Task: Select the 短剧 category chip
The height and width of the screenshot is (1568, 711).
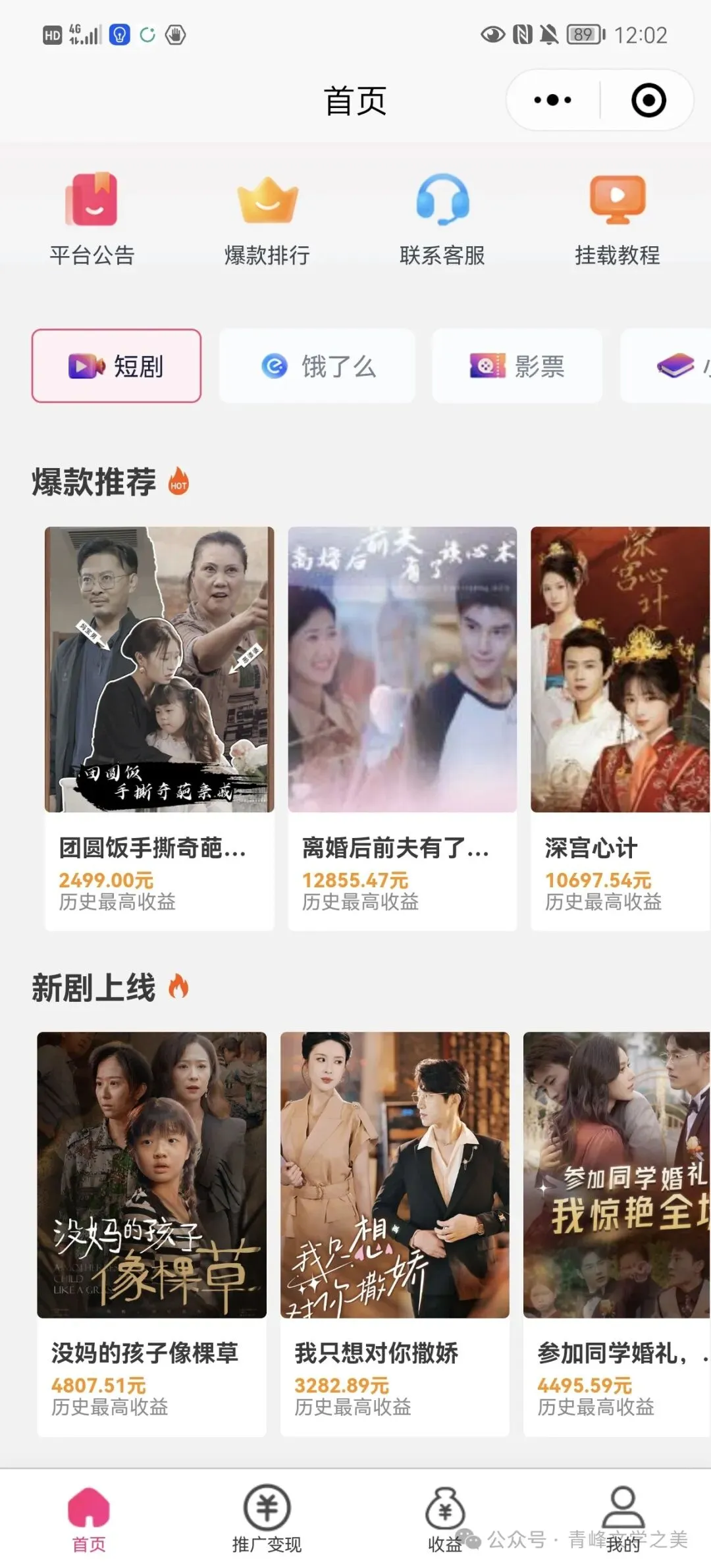Action: click(117, 366)
